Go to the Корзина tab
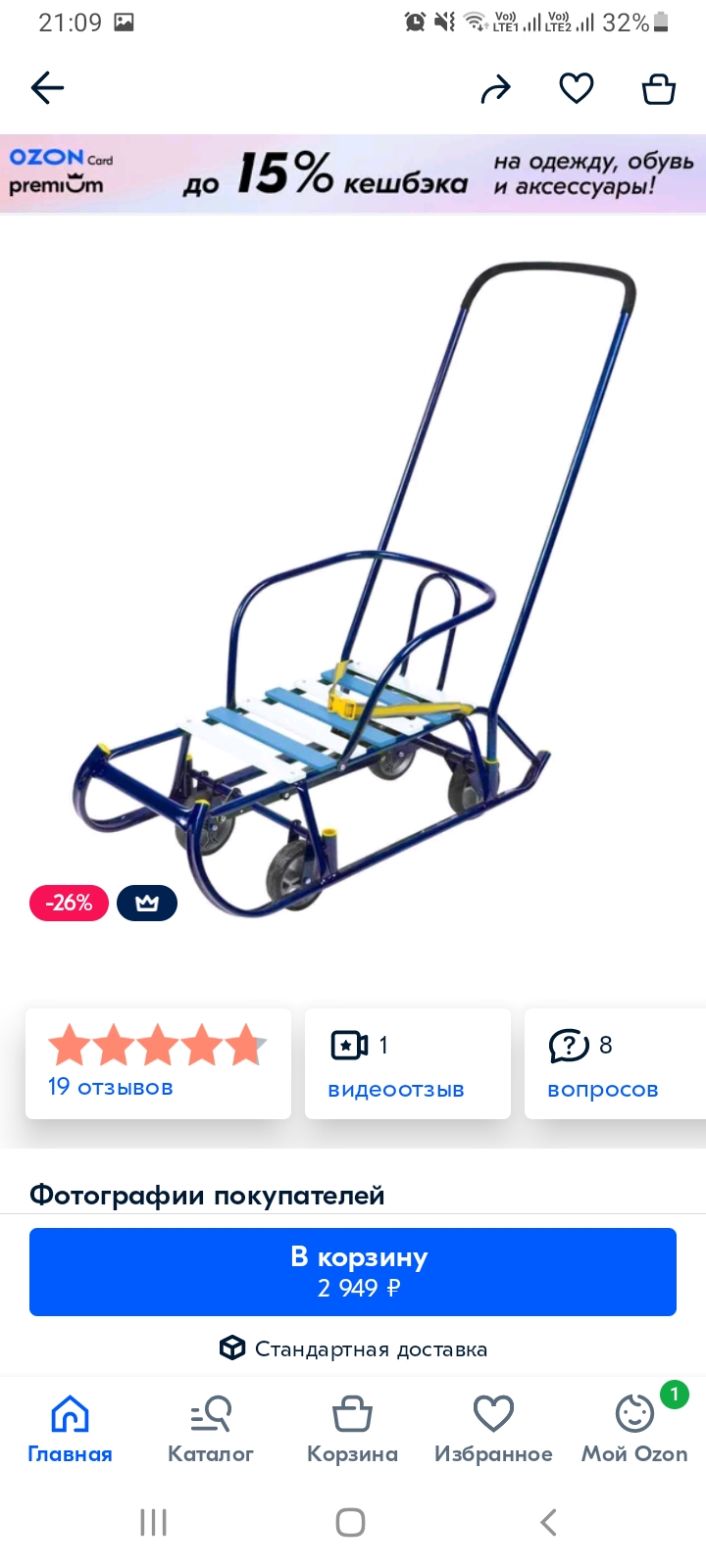Screen dimensions: 706x1568 [x=352, y=1430]
